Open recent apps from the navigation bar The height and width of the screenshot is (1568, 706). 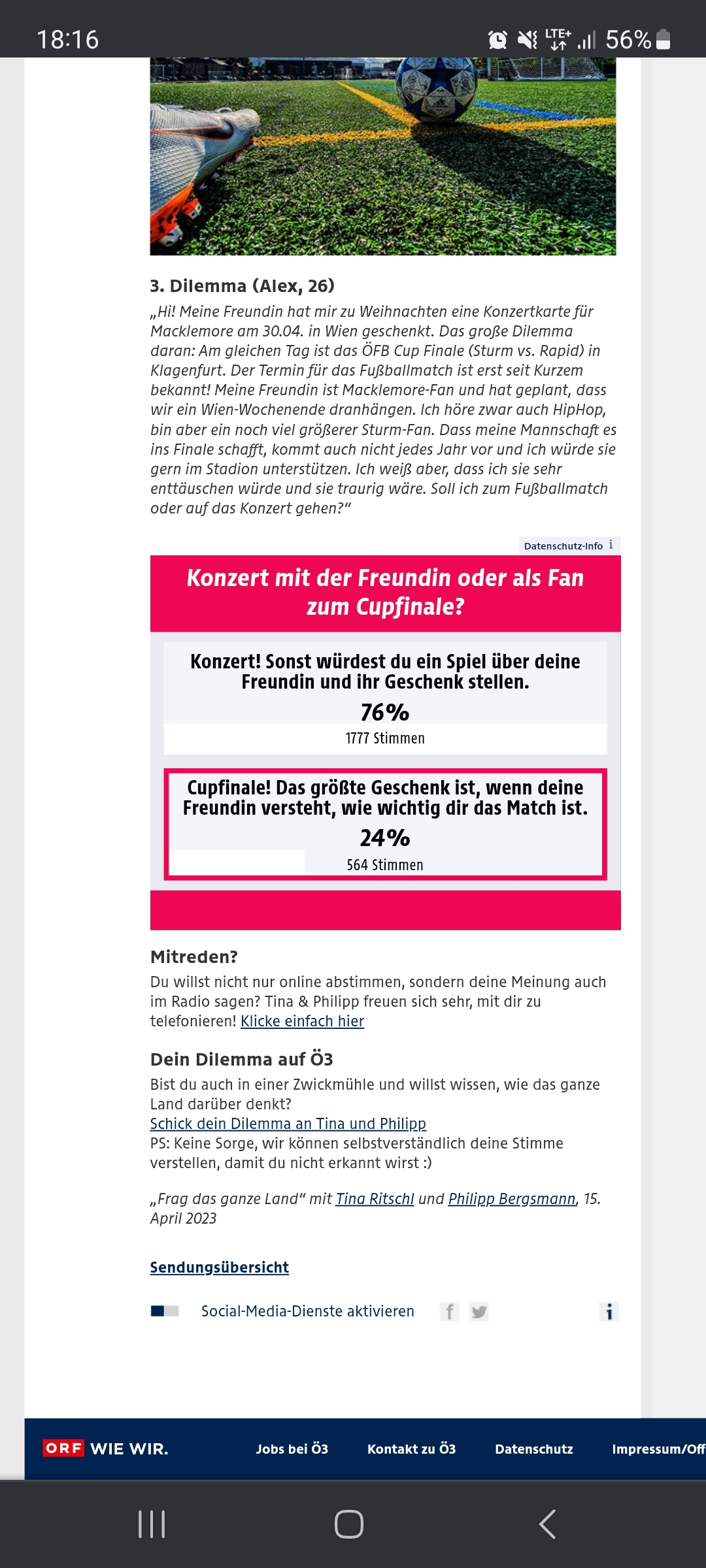pyautogui.click(x=152, y=1524)
